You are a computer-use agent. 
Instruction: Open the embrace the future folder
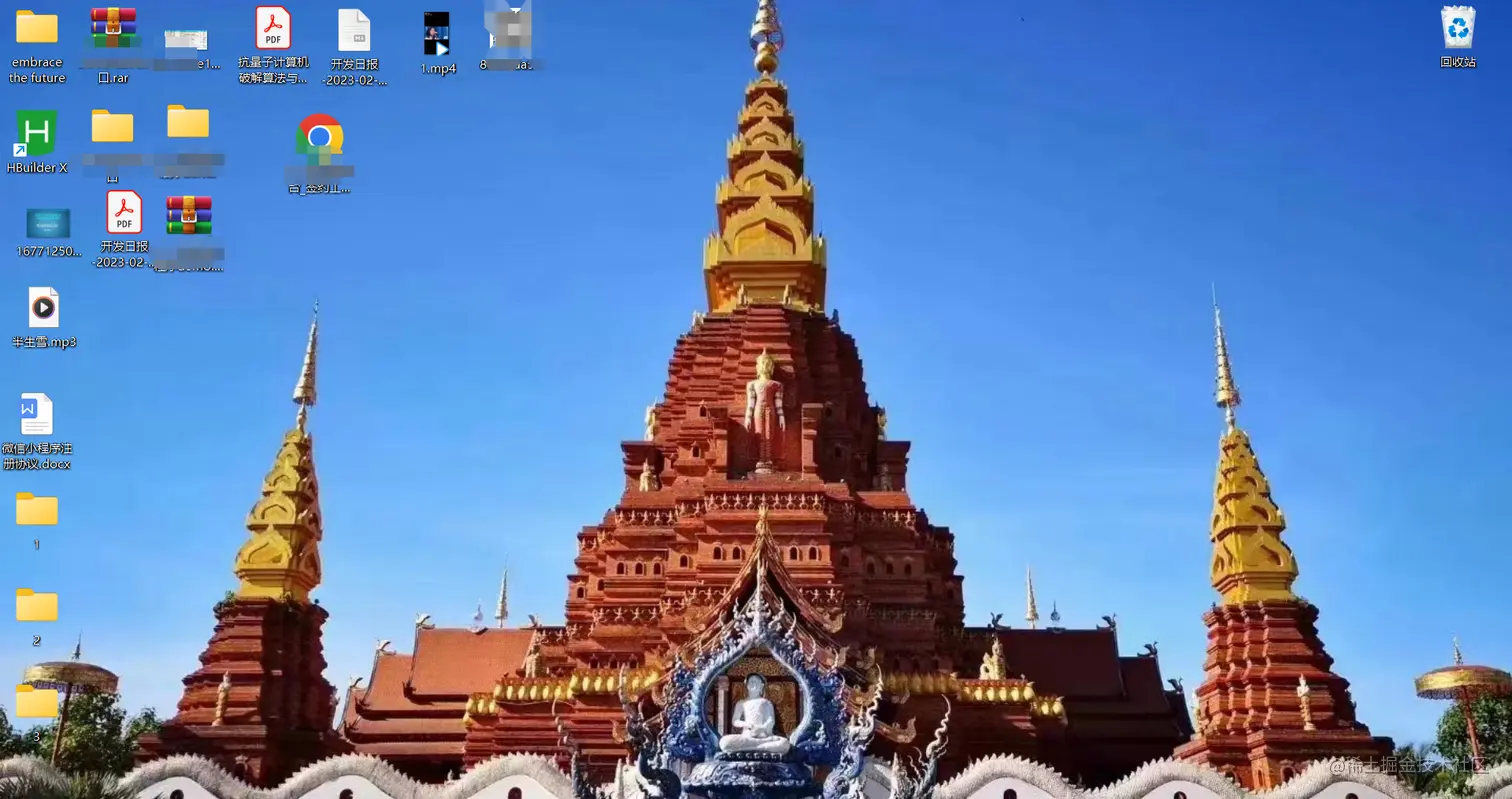tap(37, 28)
